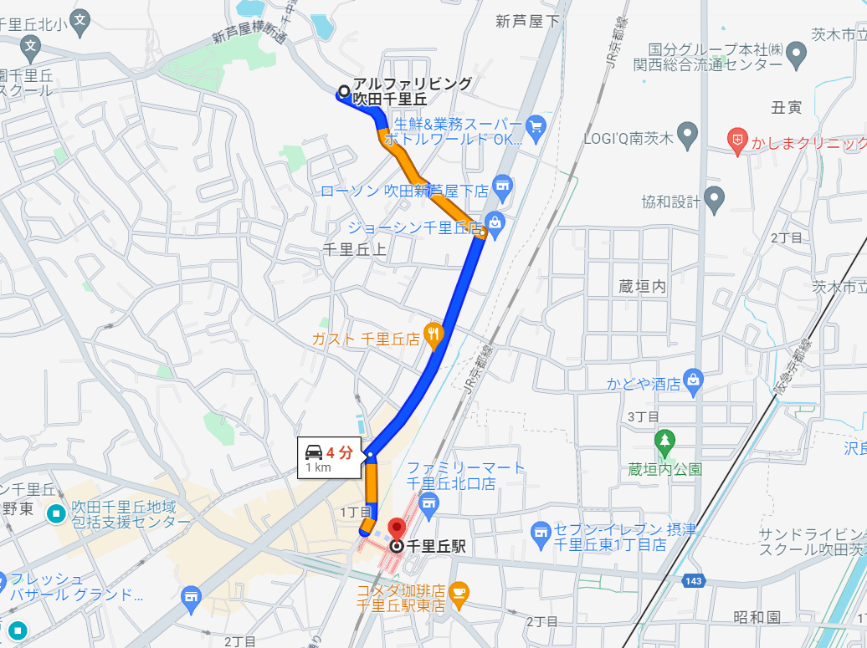
Task: Select the ジョーシン千里丘店 shop pin
Action: click(x=493, y=221)
